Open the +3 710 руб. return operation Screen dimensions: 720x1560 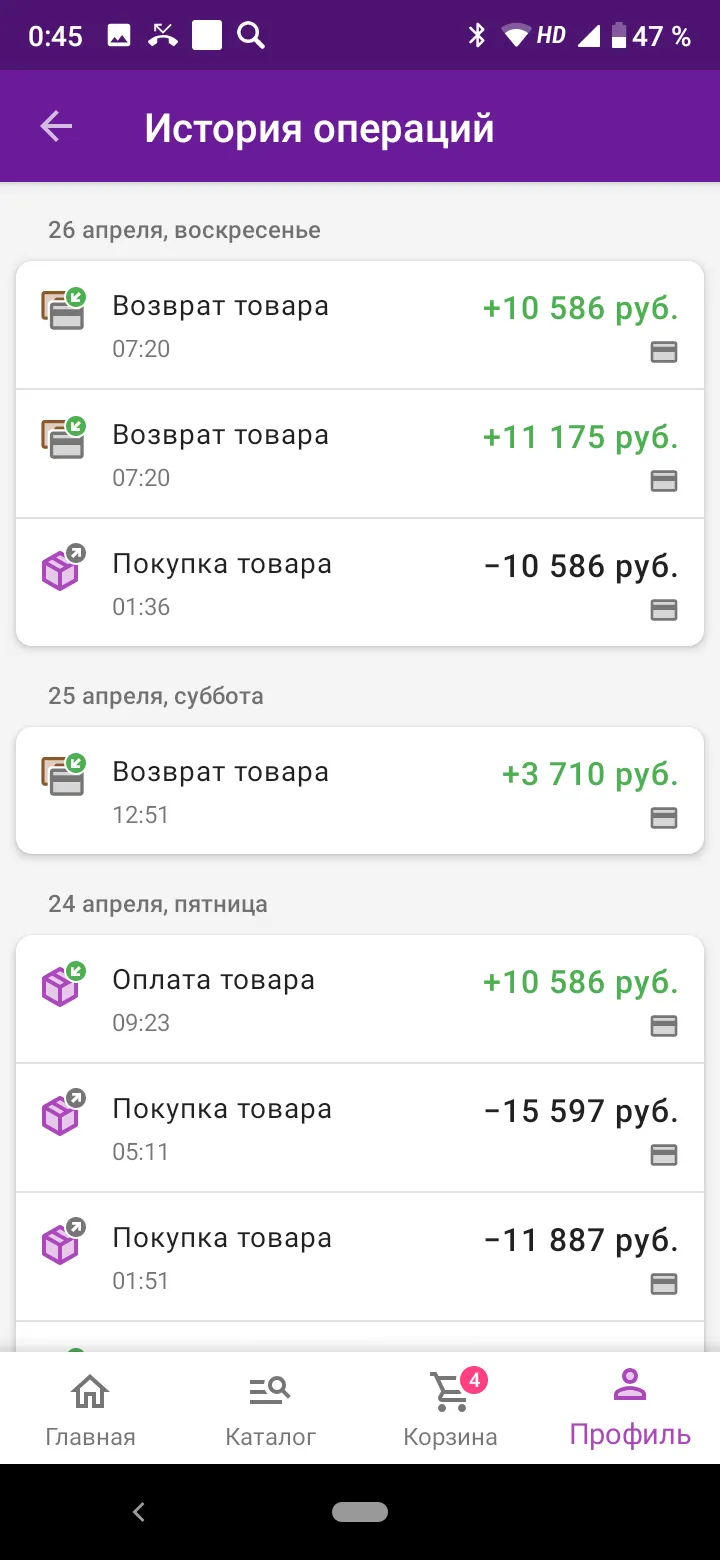click(360, 791)
